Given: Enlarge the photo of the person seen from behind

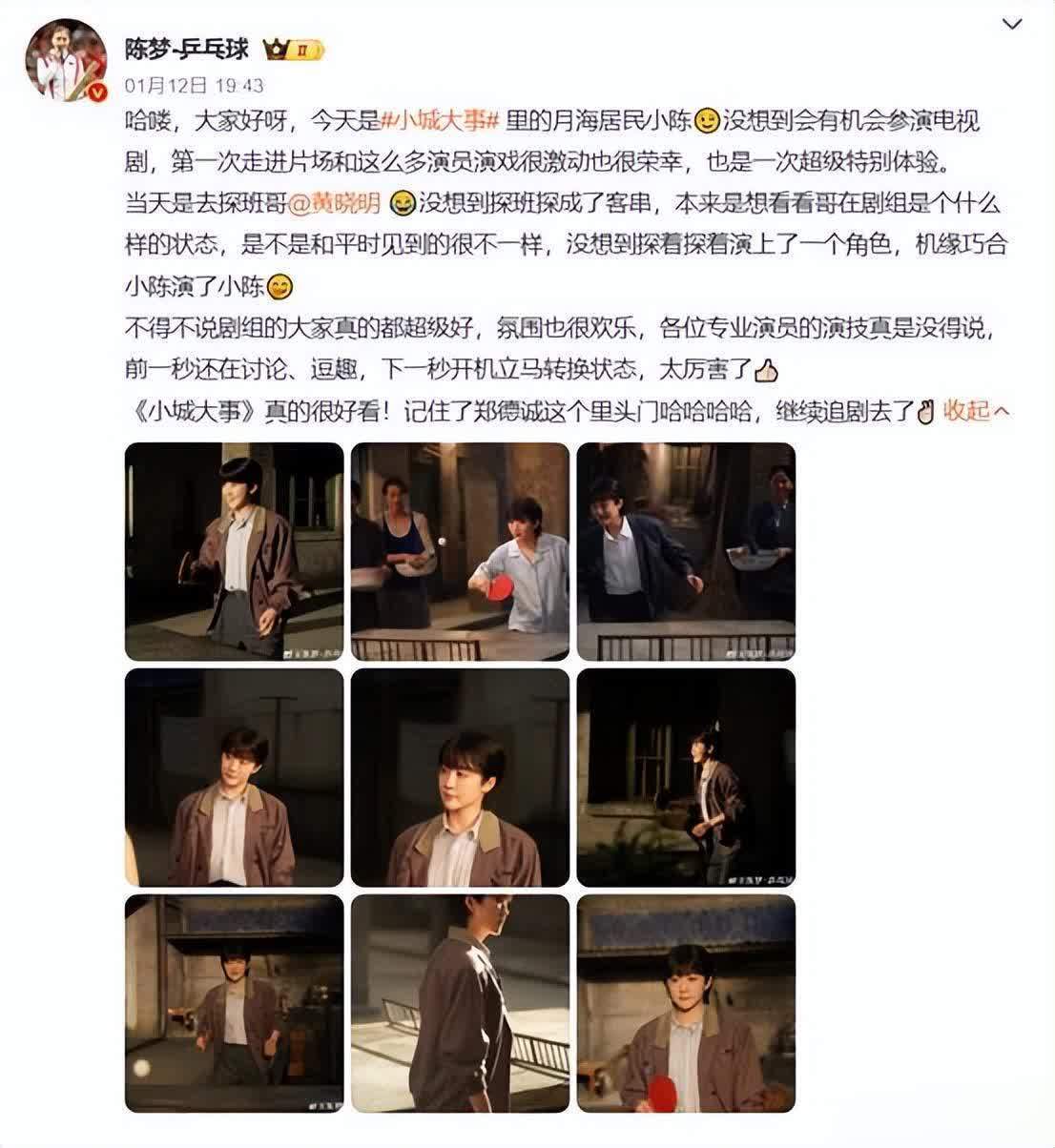Looking at the screenshot, I should 460,1003.
